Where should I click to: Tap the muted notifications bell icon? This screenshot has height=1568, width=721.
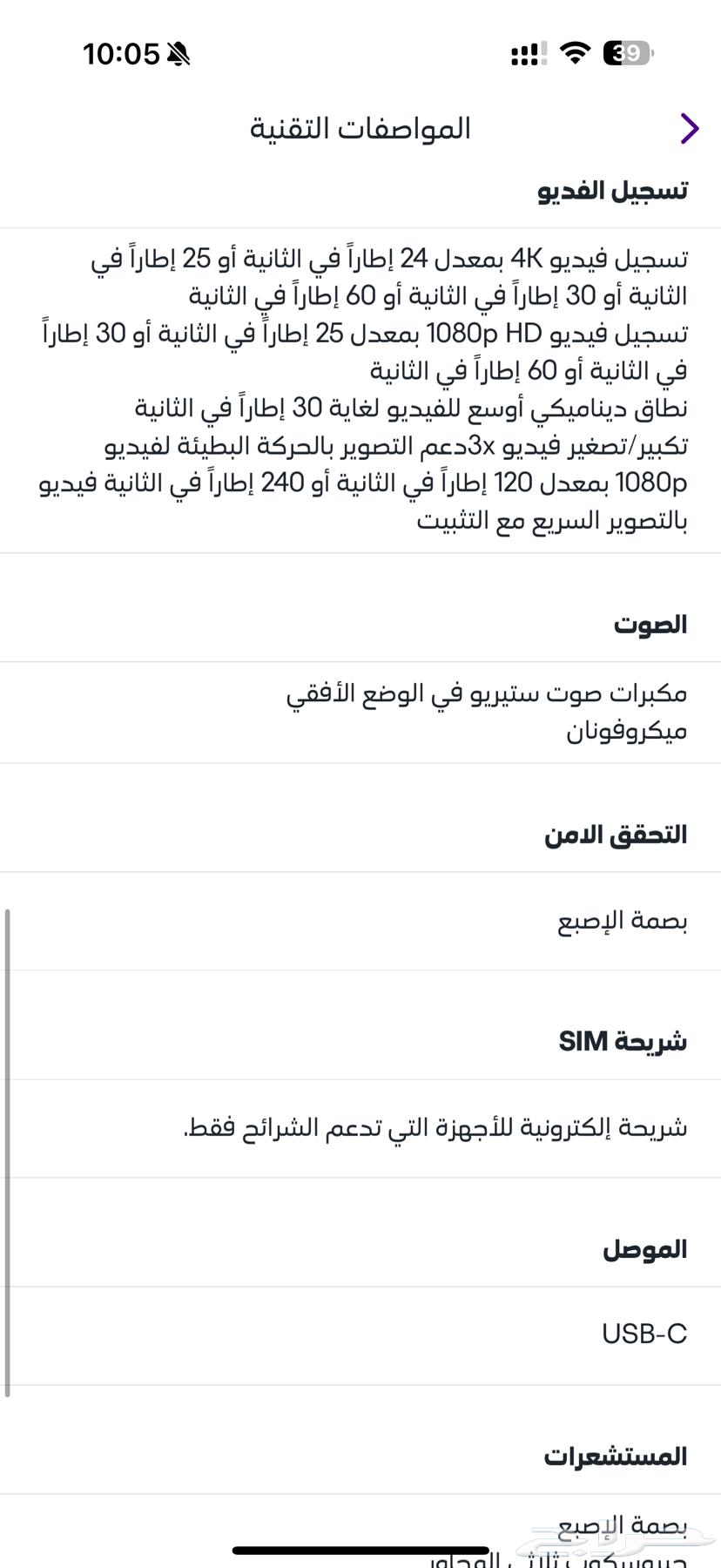tap(178, 52)
